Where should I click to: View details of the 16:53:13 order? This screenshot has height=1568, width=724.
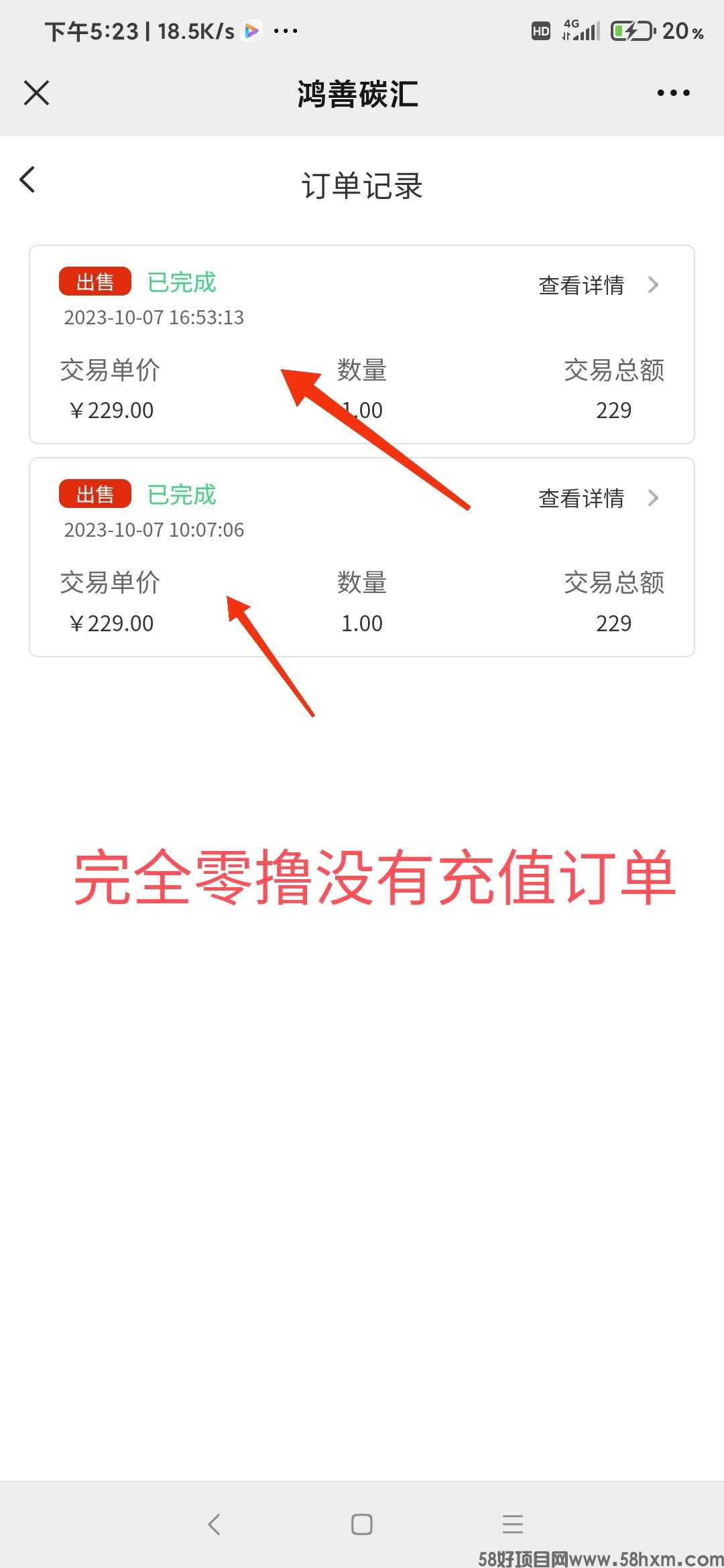click(597, 285)
